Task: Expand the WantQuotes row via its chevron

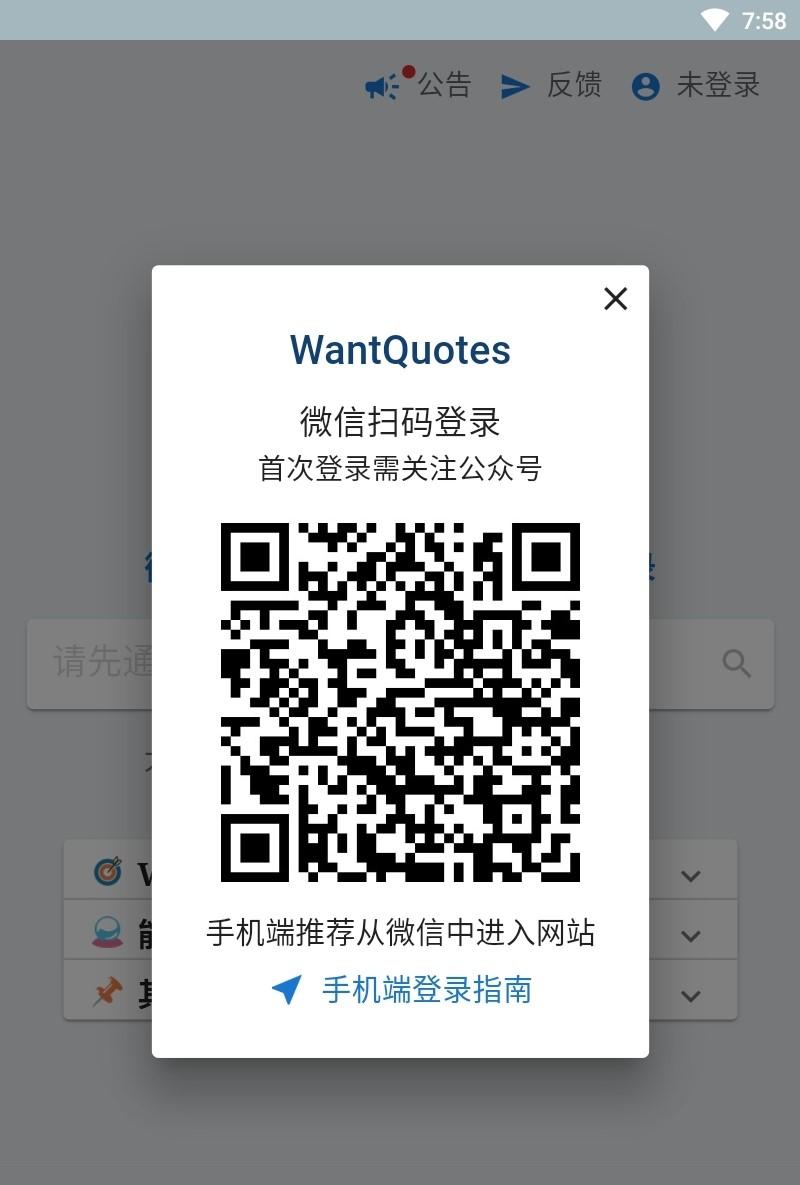Action: [690, 874]
